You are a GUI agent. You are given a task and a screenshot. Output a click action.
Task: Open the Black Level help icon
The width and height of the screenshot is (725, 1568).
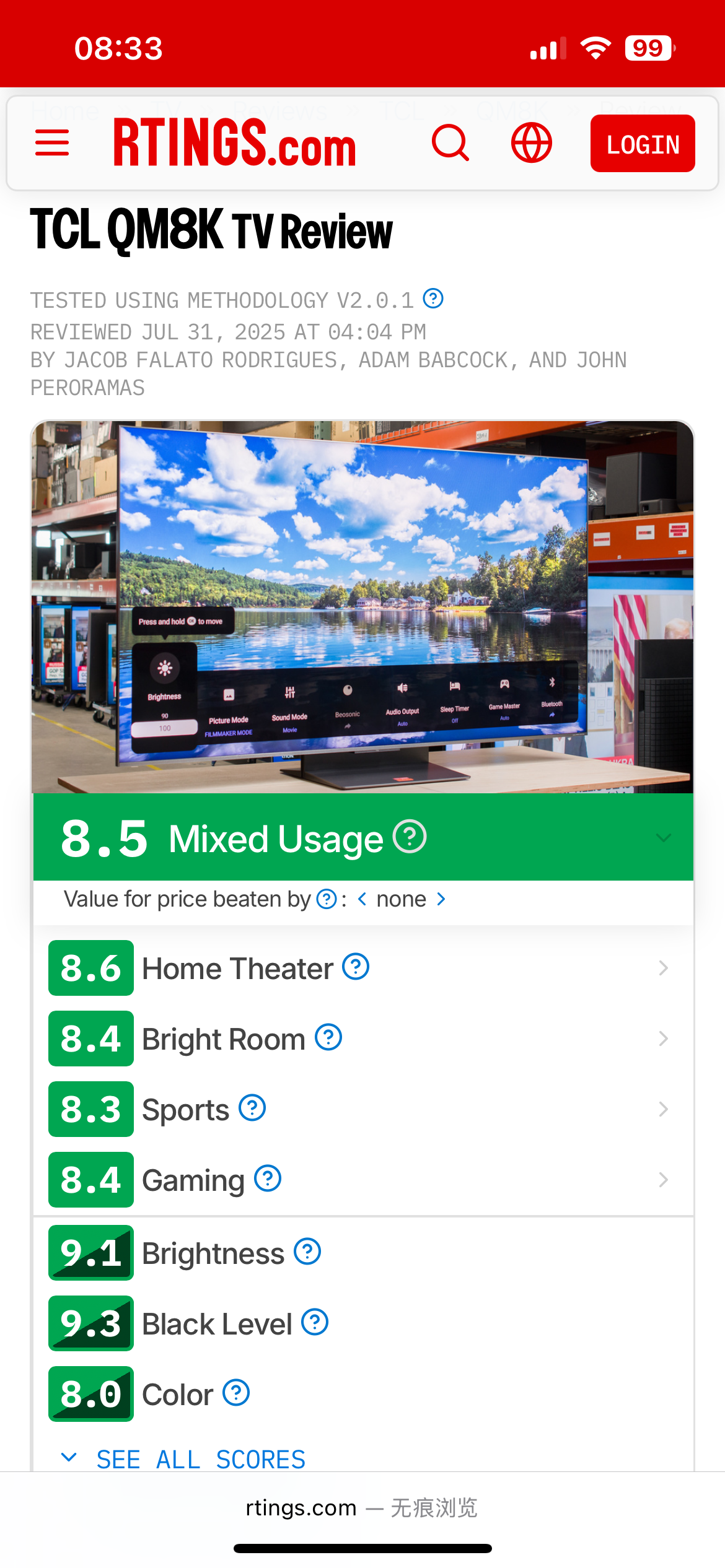[315, 1322]
